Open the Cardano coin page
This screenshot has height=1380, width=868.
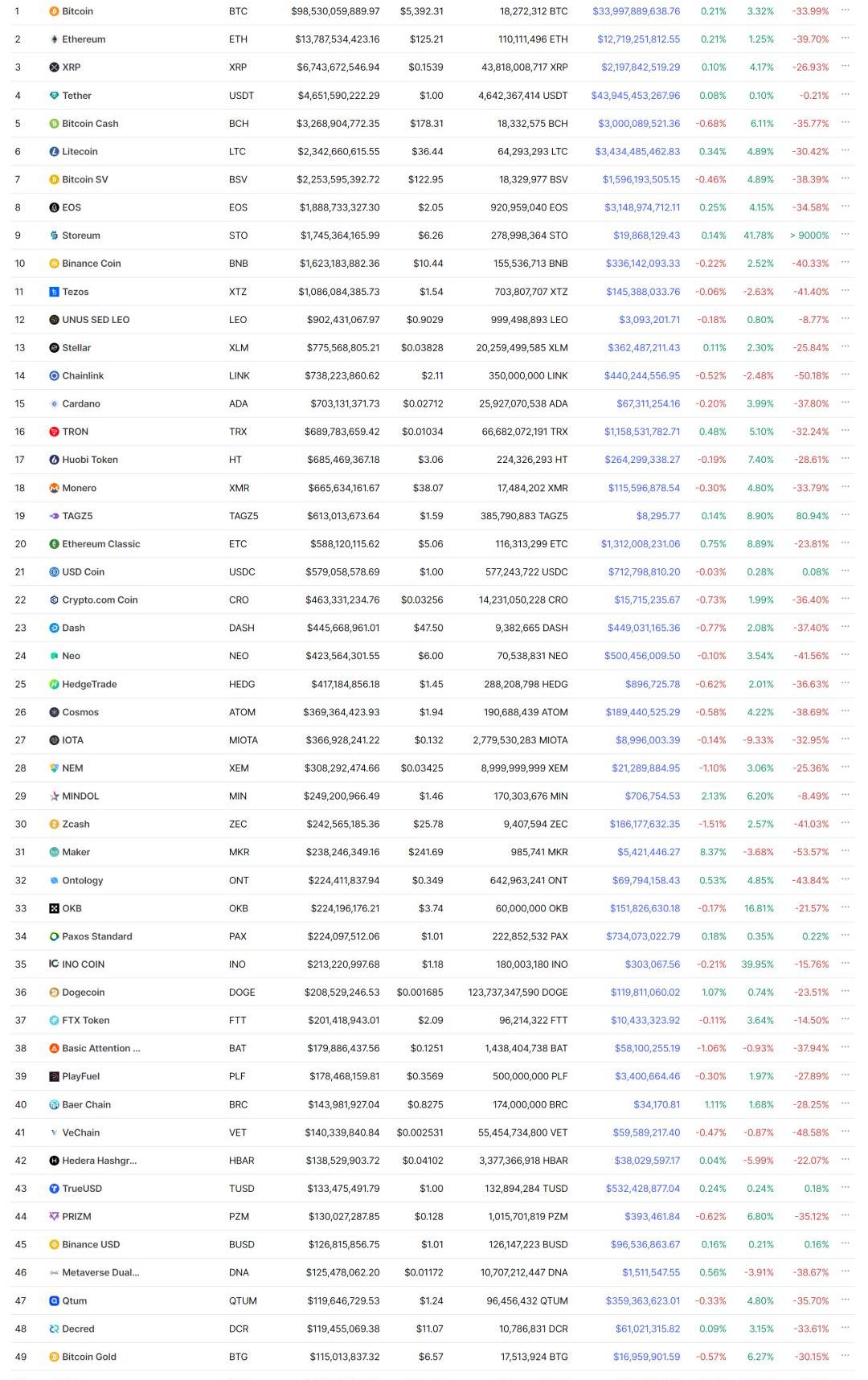tap(81, 403)
